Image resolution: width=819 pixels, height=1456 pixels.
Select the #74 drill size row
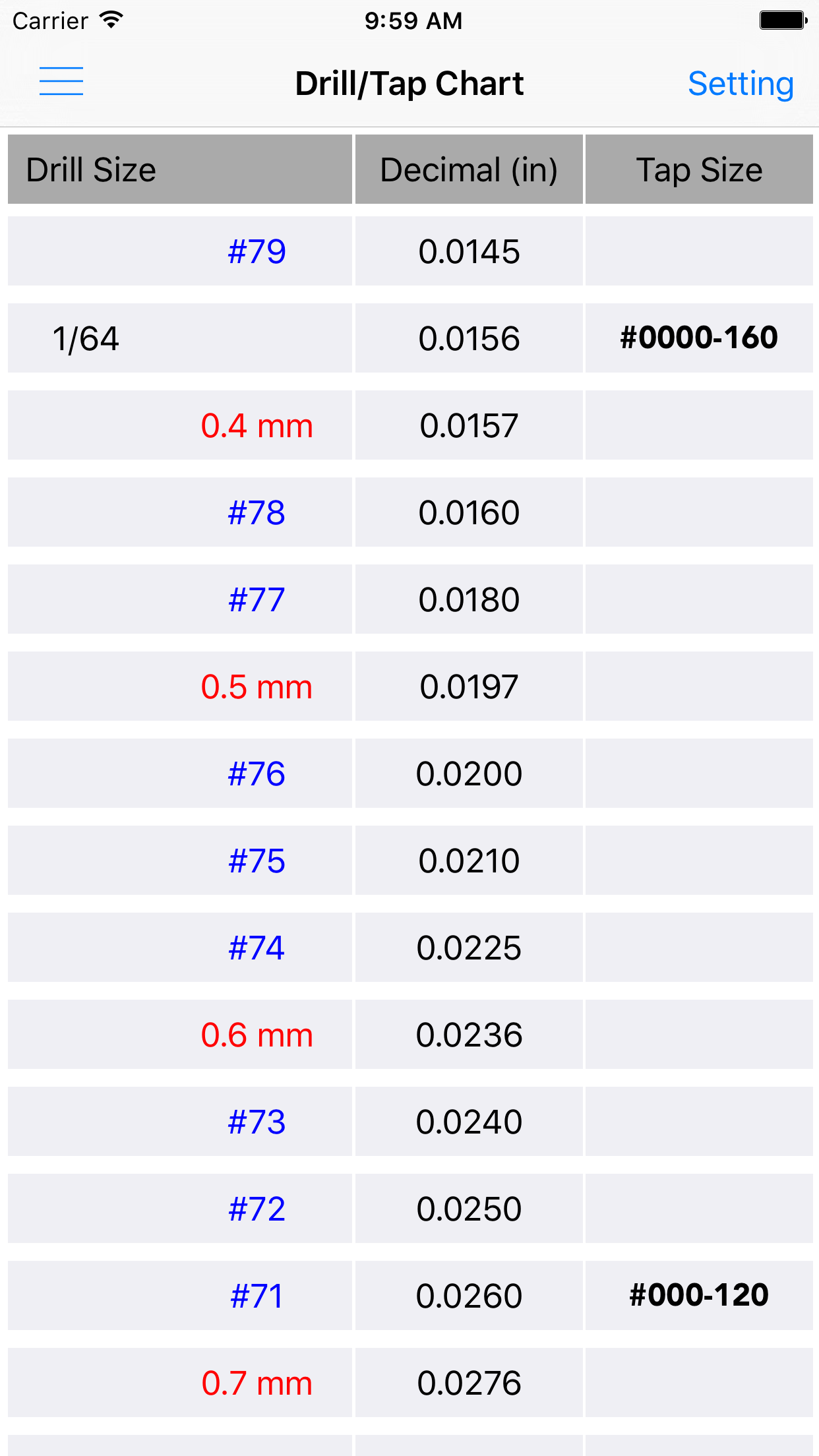tap(256, 948)
